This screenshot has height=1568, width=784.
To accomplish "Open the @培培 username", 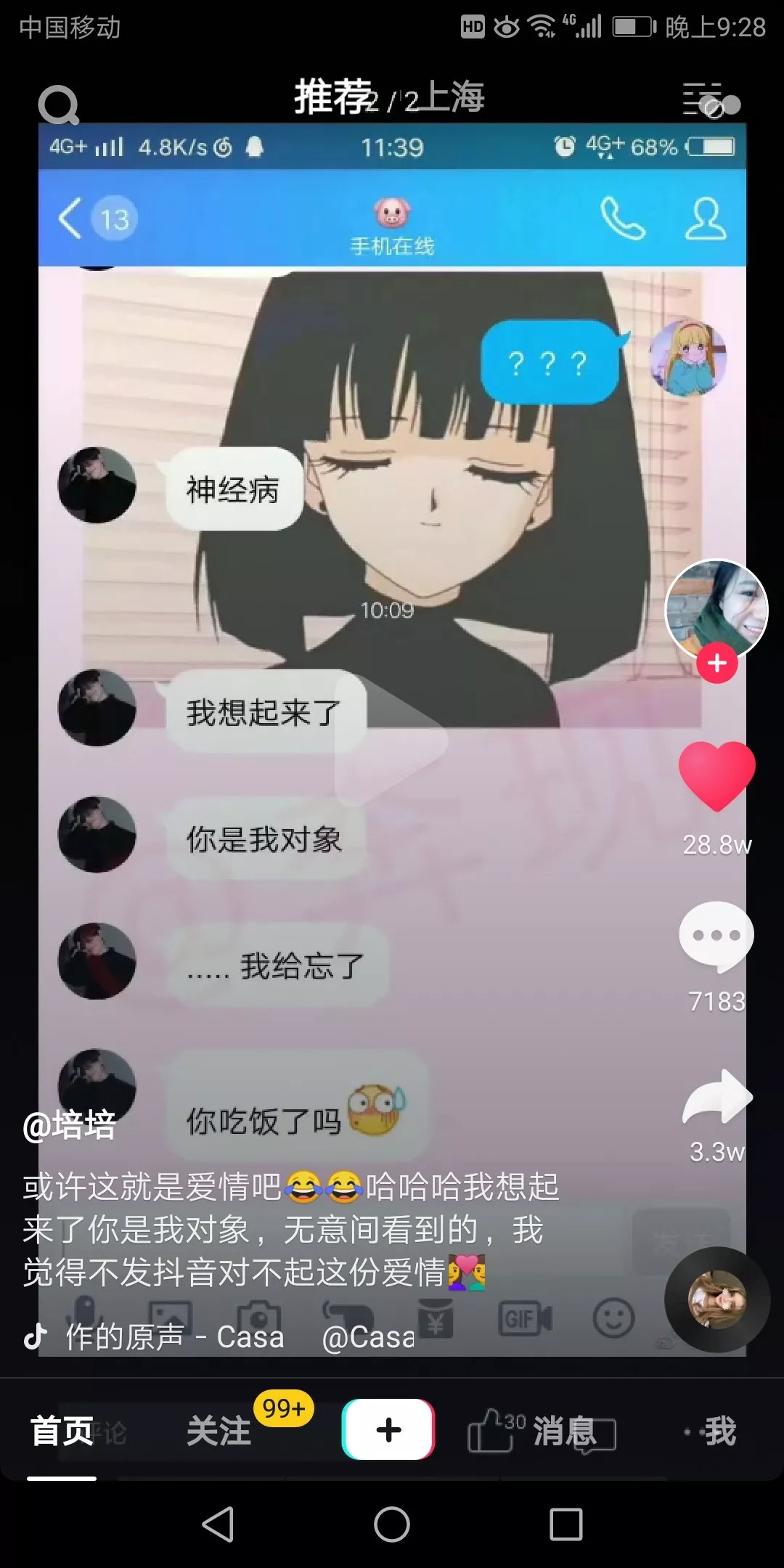I will click(x=70, y=1125).
